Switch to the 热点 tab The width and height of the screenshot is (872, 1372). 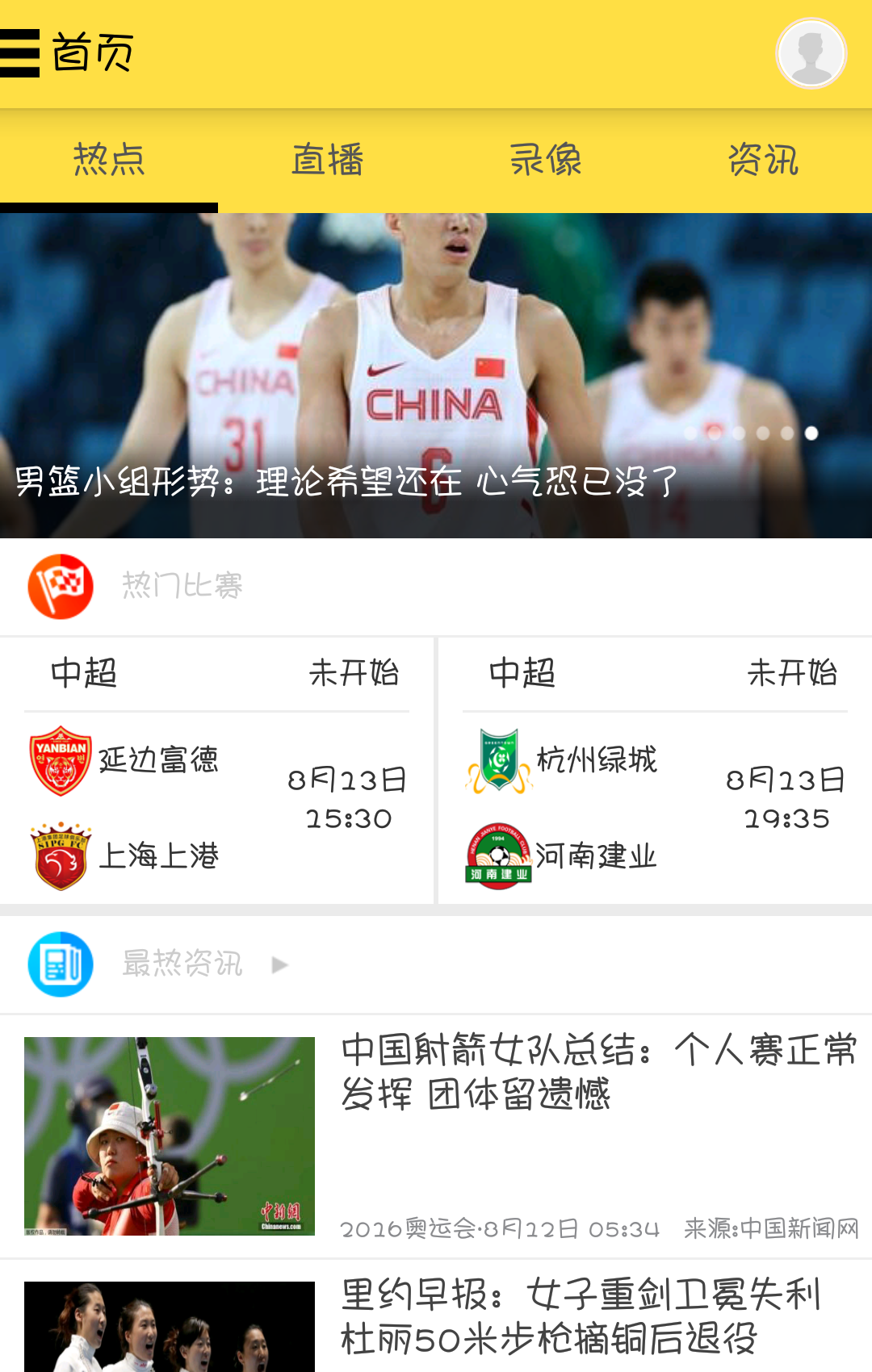(x=109, y=160)
